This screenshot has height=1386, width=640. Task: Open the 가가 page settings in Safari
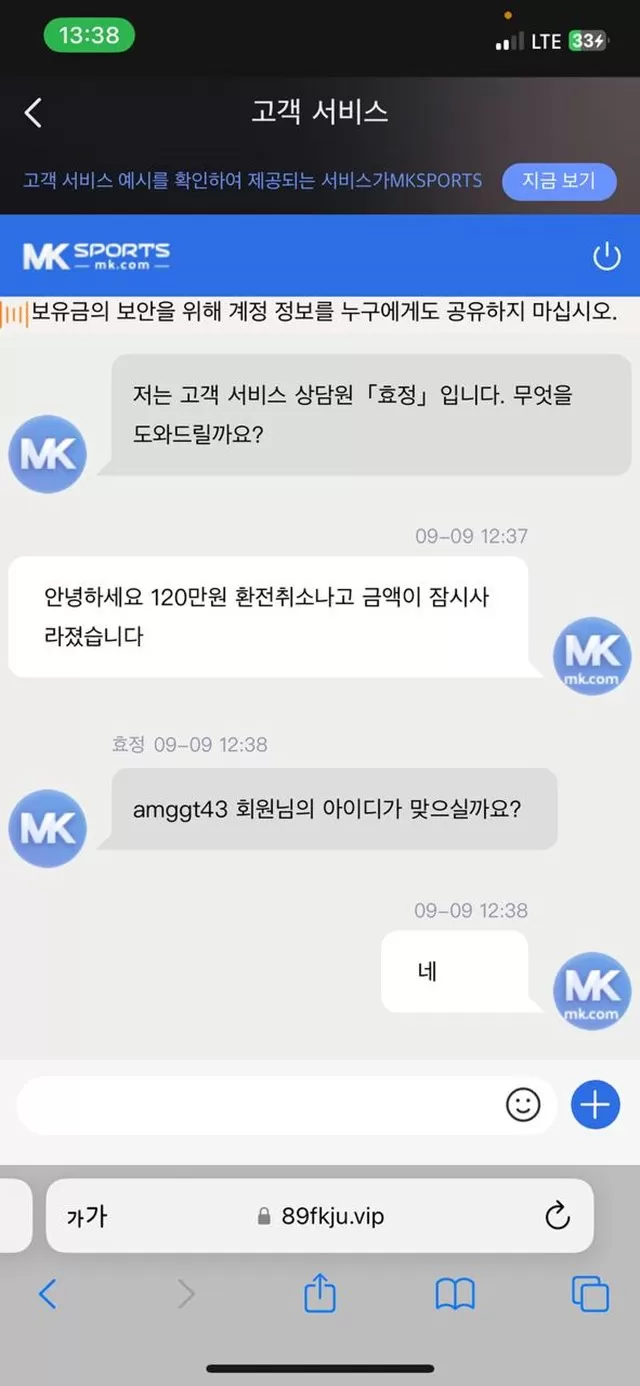(87, 1216)
